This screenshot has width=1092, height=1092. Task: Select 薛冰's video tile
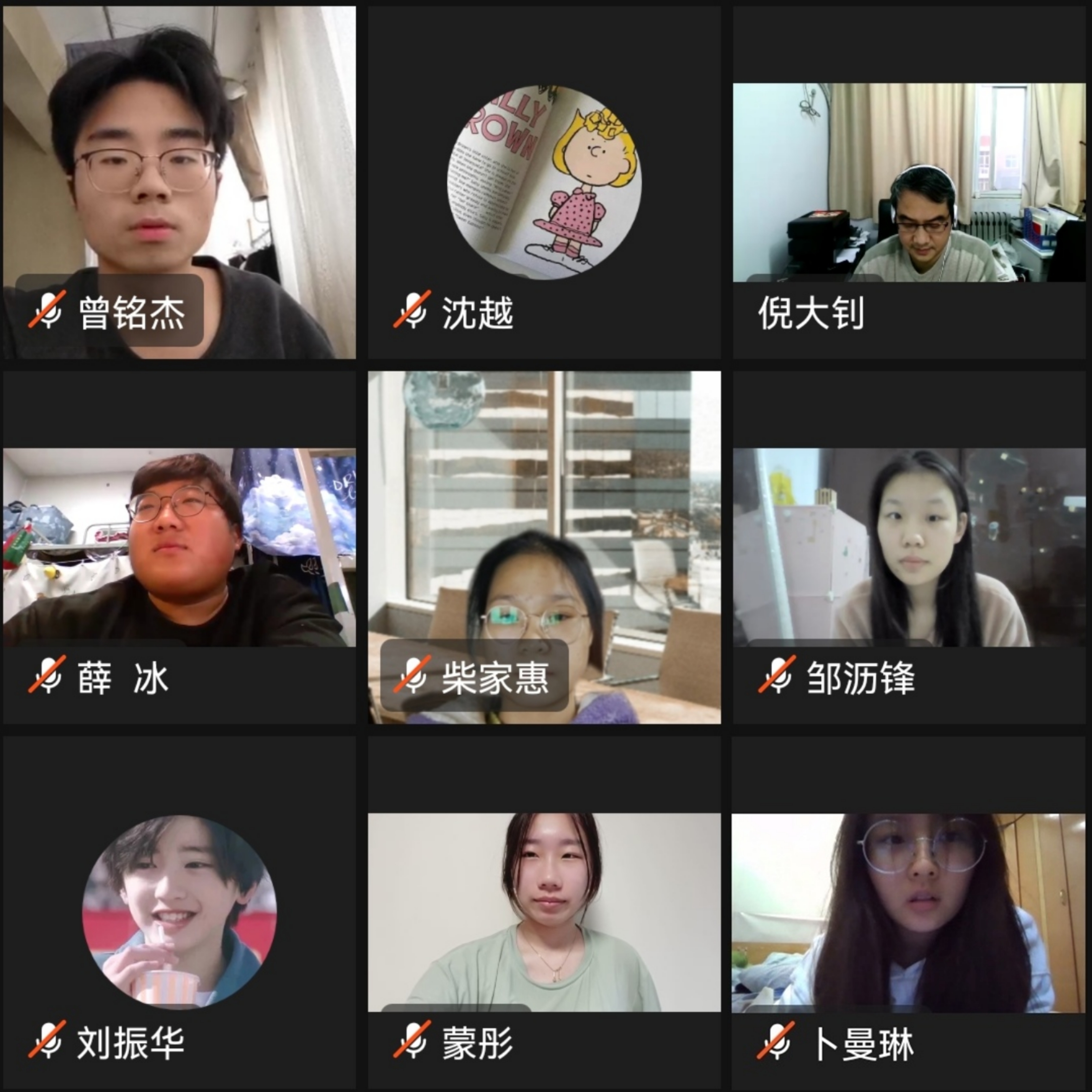tap(179, 547)
